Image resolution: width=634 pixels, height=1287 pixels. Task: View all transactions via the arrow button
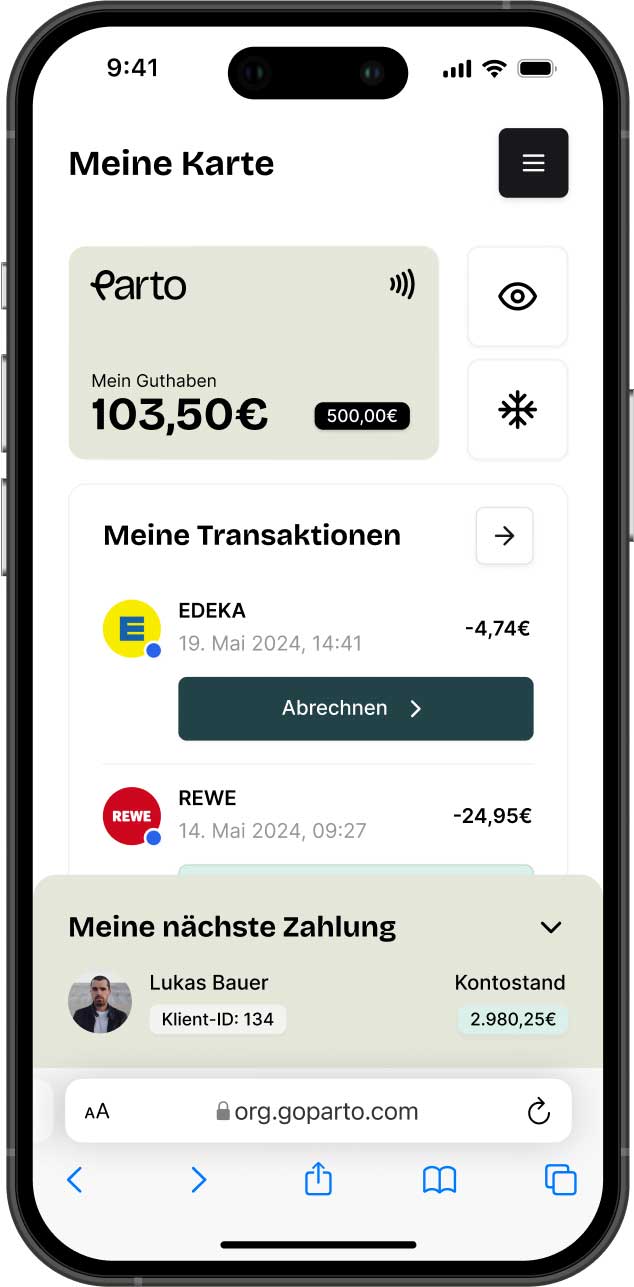(x=504, y=536)
